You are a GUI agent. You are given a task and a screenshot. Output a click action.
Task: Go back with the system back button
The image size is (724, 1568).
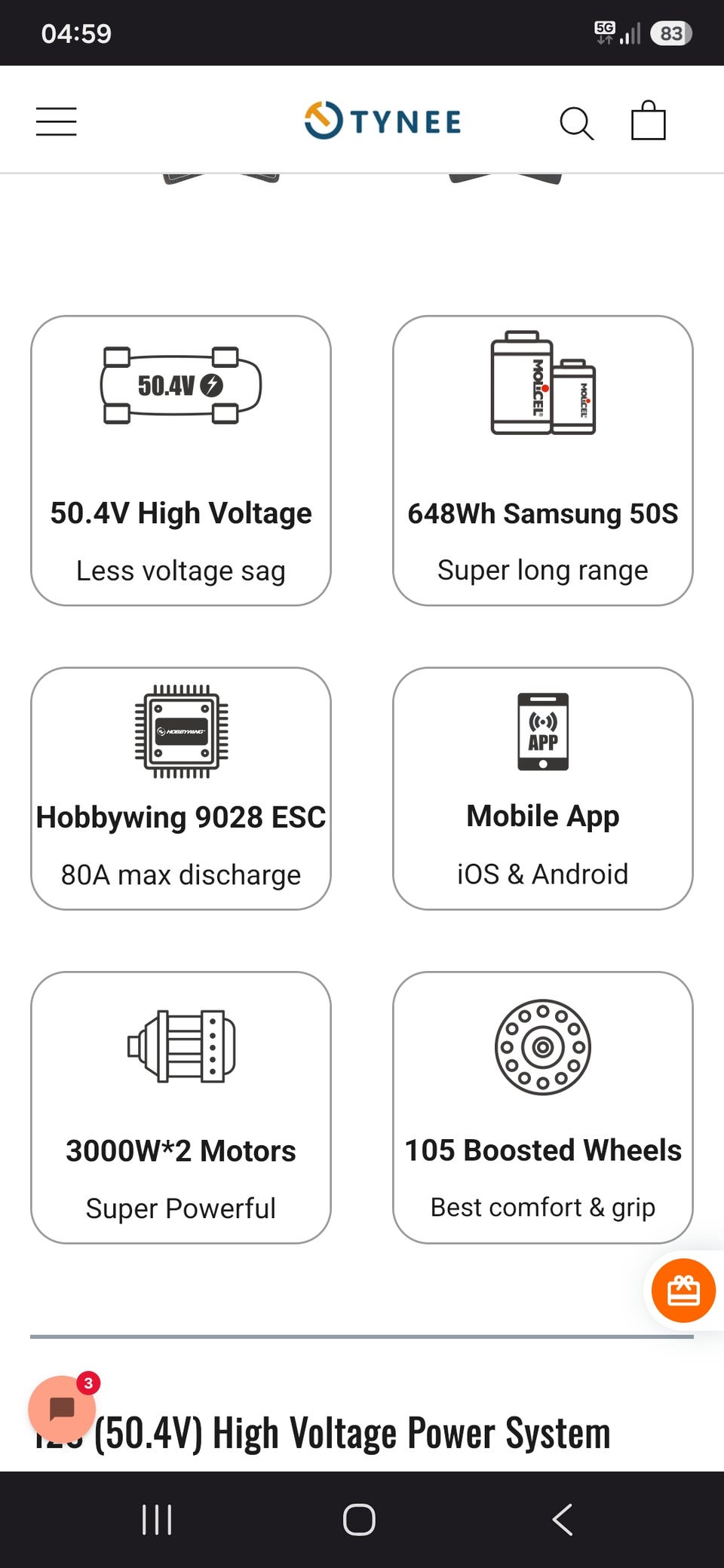(x=563, y=1519)
